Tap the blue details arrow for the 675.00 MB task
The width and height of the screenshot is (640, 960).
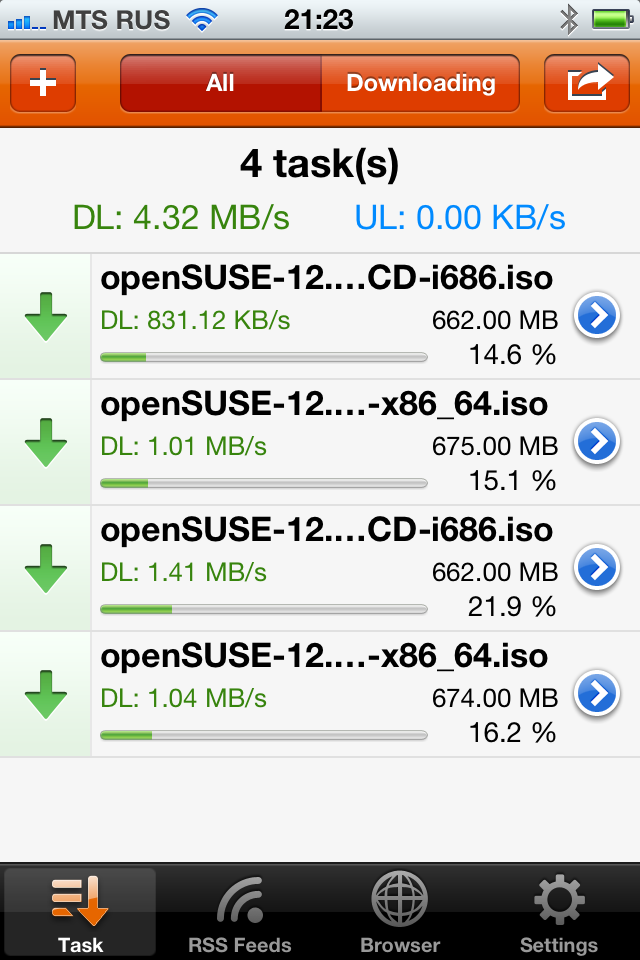pos(597,442)
